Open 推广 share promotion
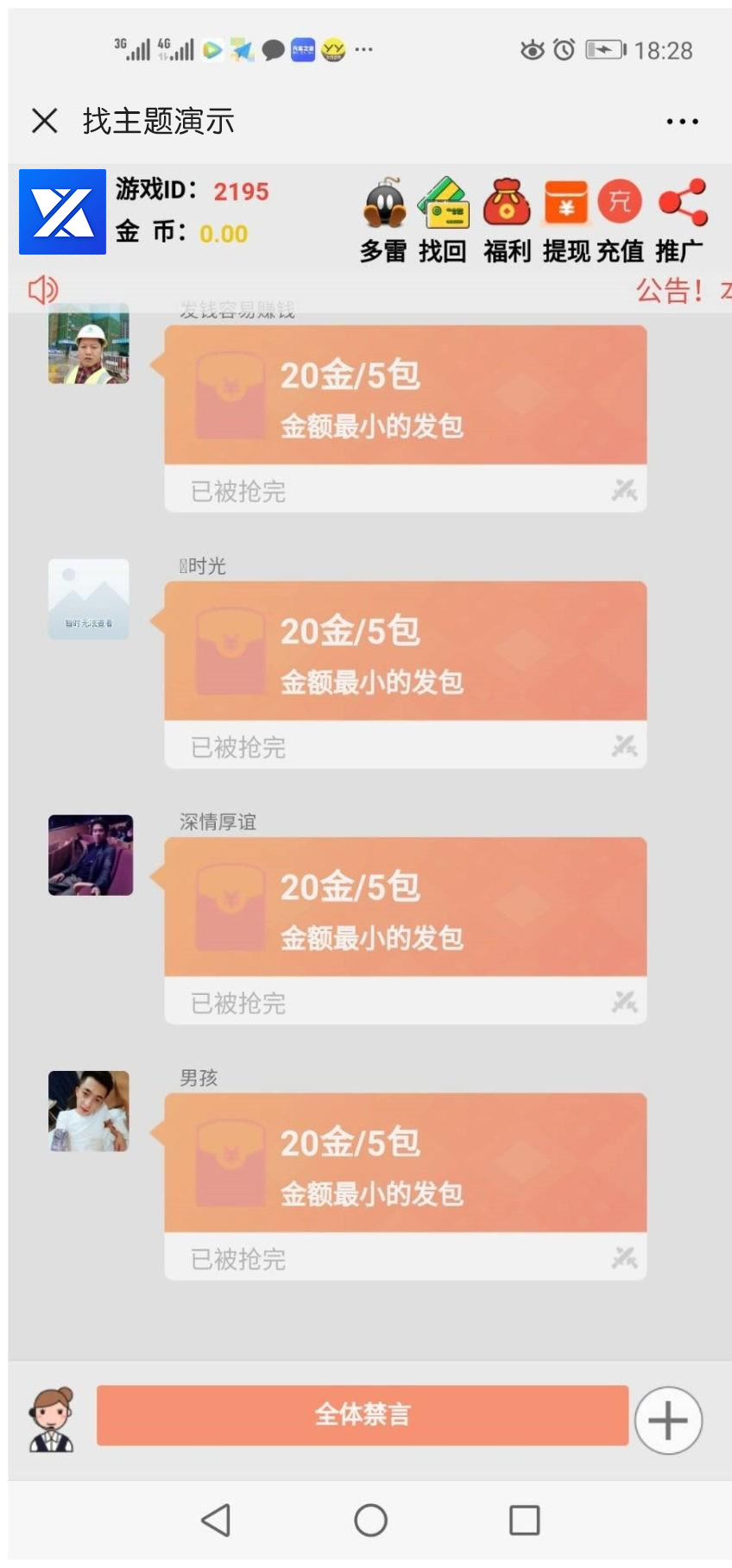Screen dimensions: 732x1568 tap(681, 219)
